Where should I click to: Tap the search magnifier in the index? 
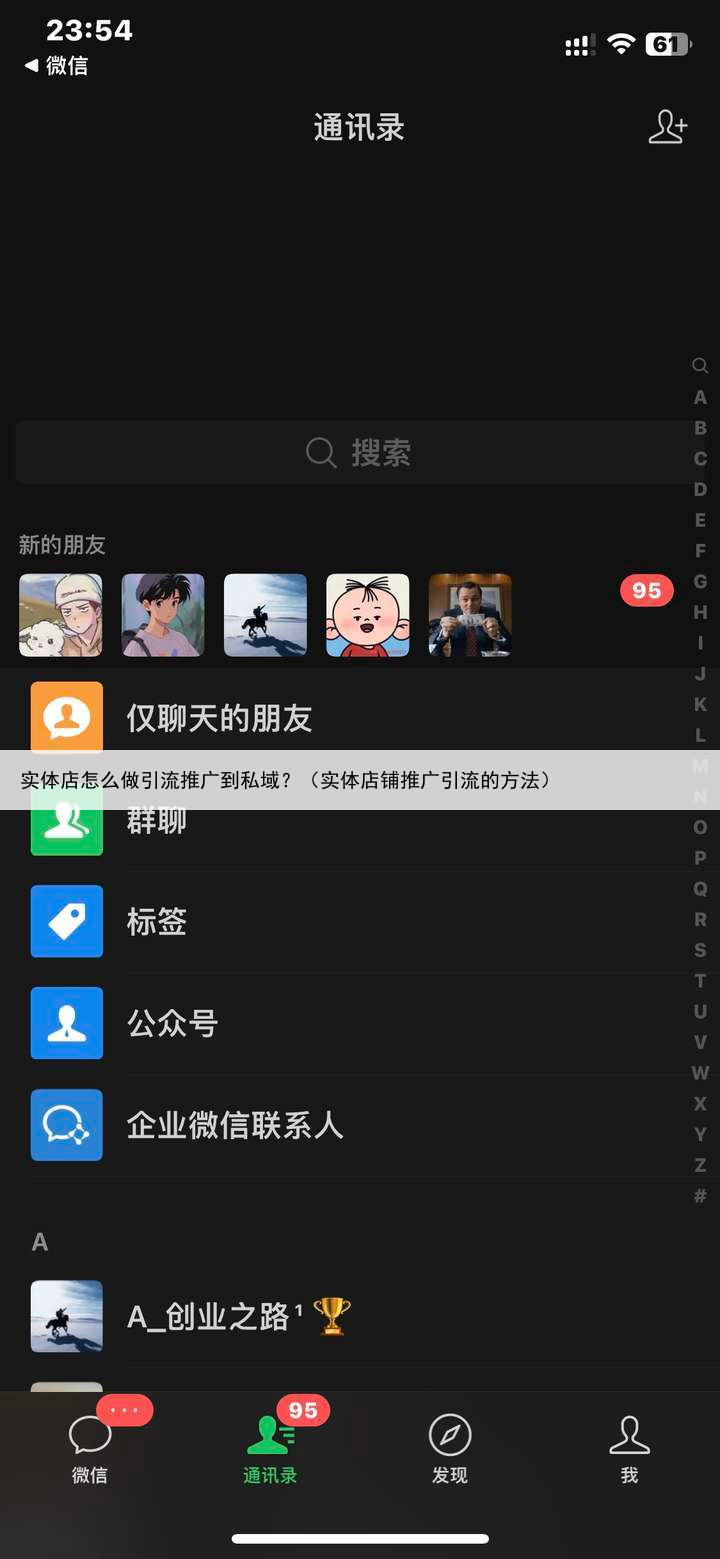pyautogui.click(x=700, y=366)
